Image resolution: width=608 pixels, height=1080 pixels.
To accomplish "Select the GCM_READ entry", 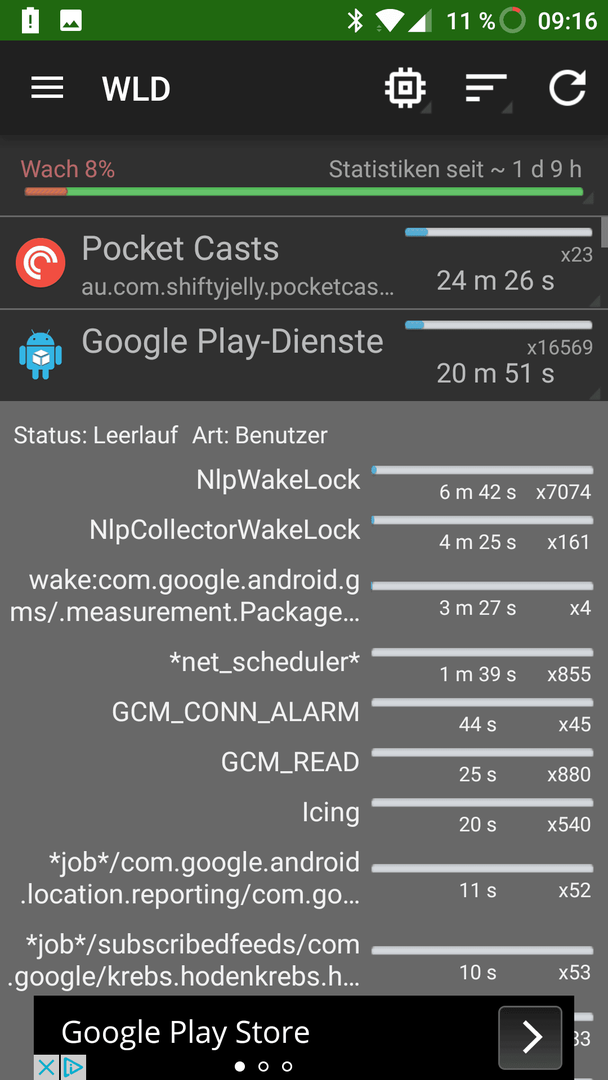I will [x=304, y=762].
